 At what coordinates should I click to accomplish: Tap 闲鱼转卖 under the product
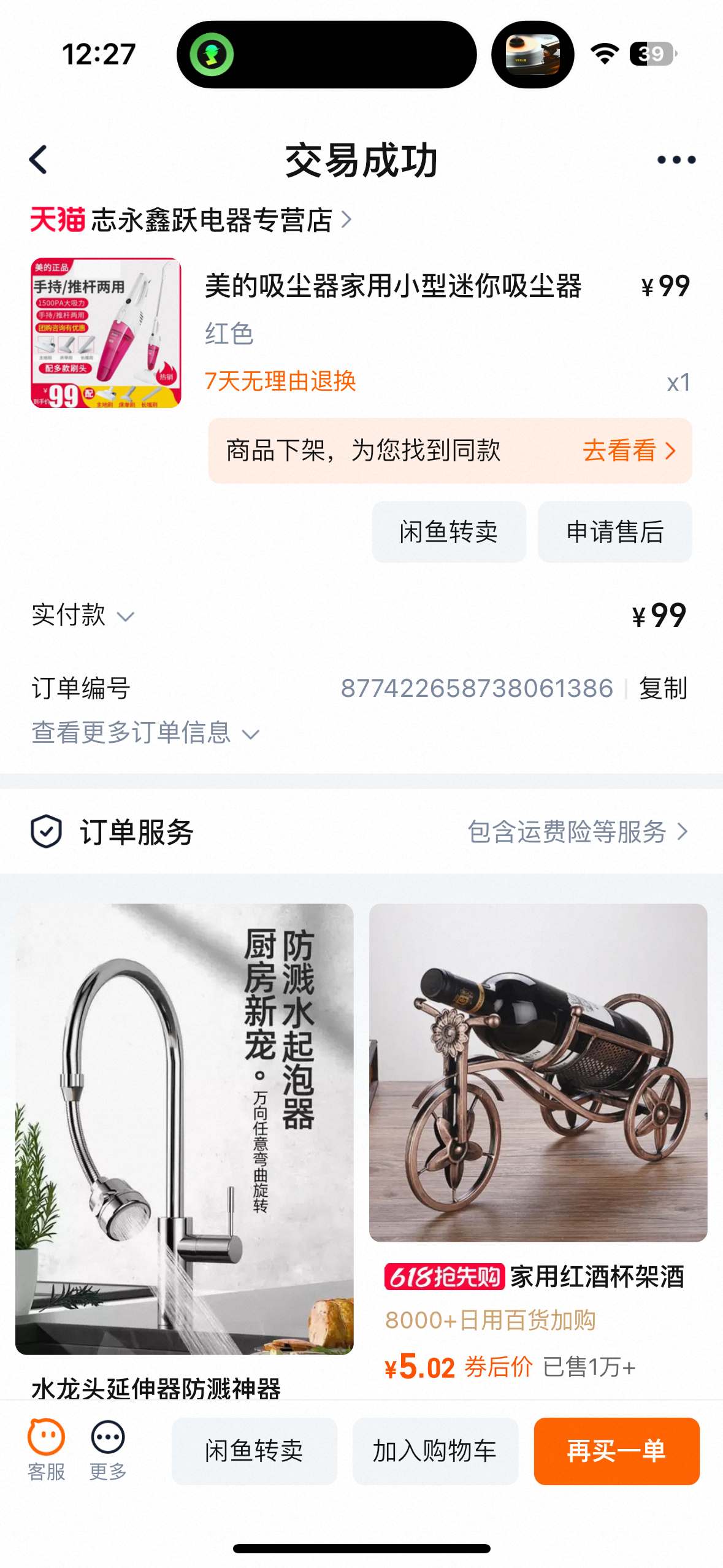(448, 532)
